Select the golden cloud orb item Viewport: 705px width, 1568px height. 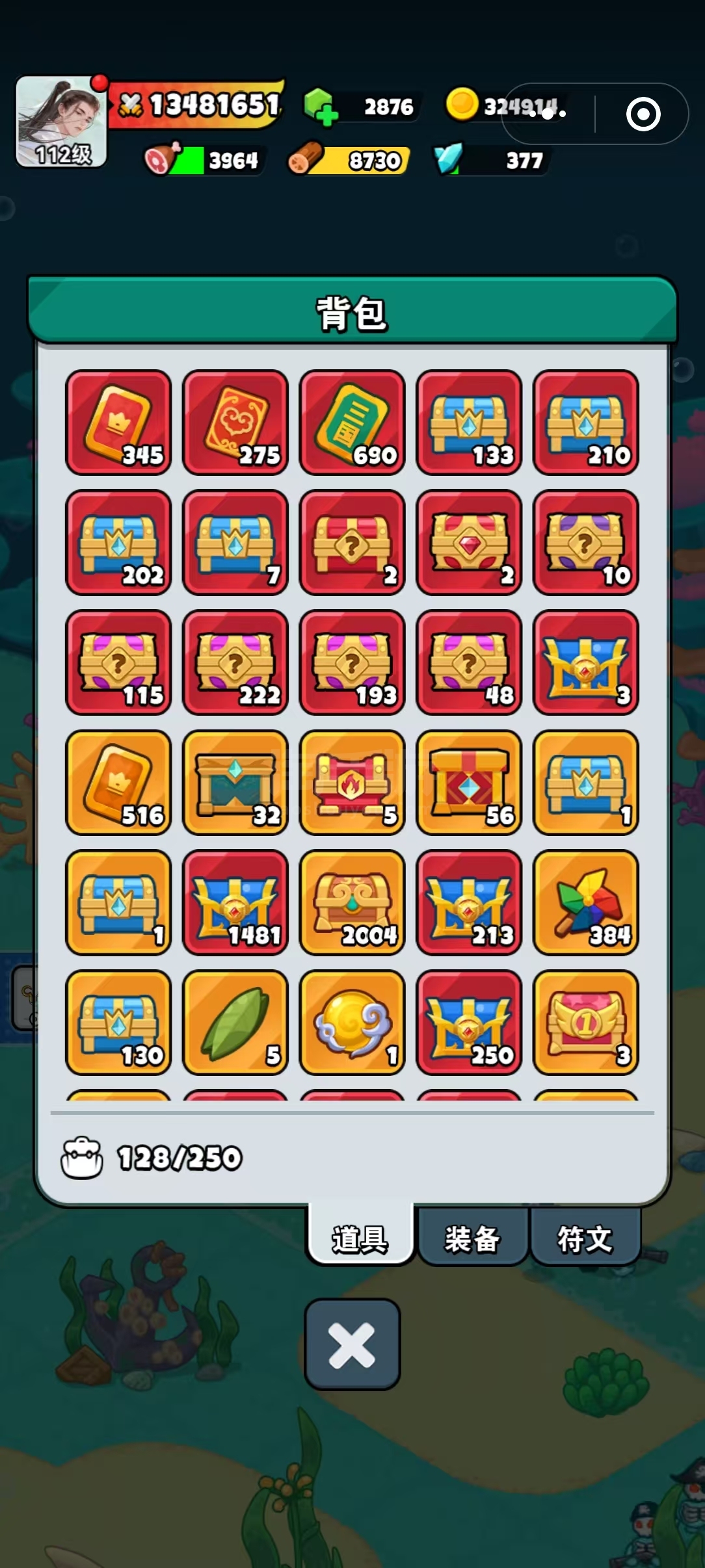point(352,1023)
